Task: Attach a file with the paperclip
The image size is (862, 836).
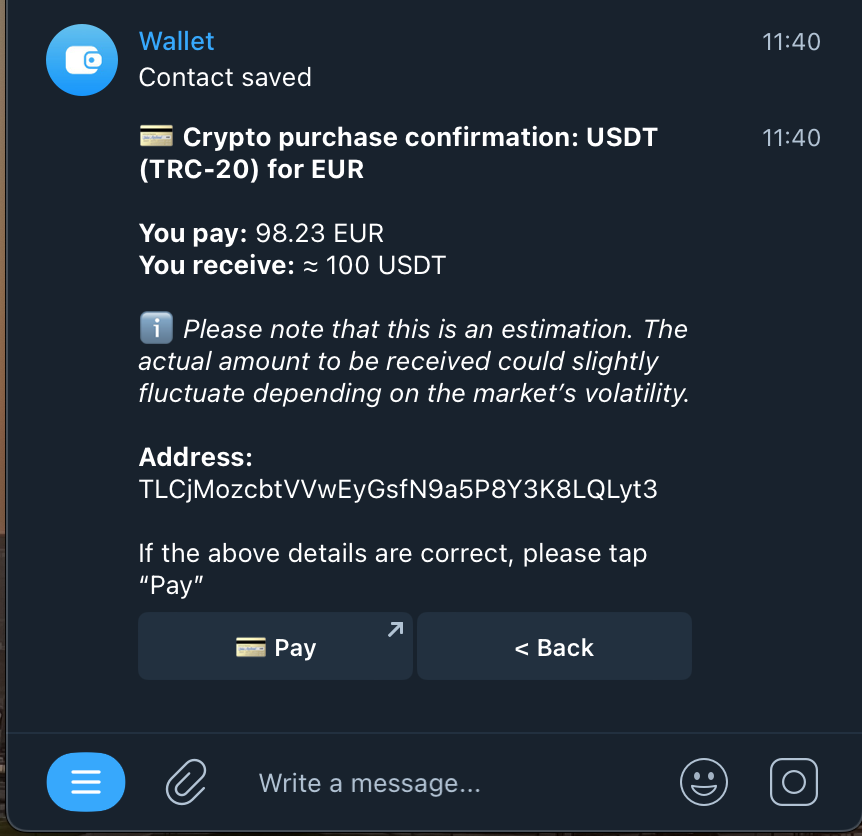Action: point(186,781)
